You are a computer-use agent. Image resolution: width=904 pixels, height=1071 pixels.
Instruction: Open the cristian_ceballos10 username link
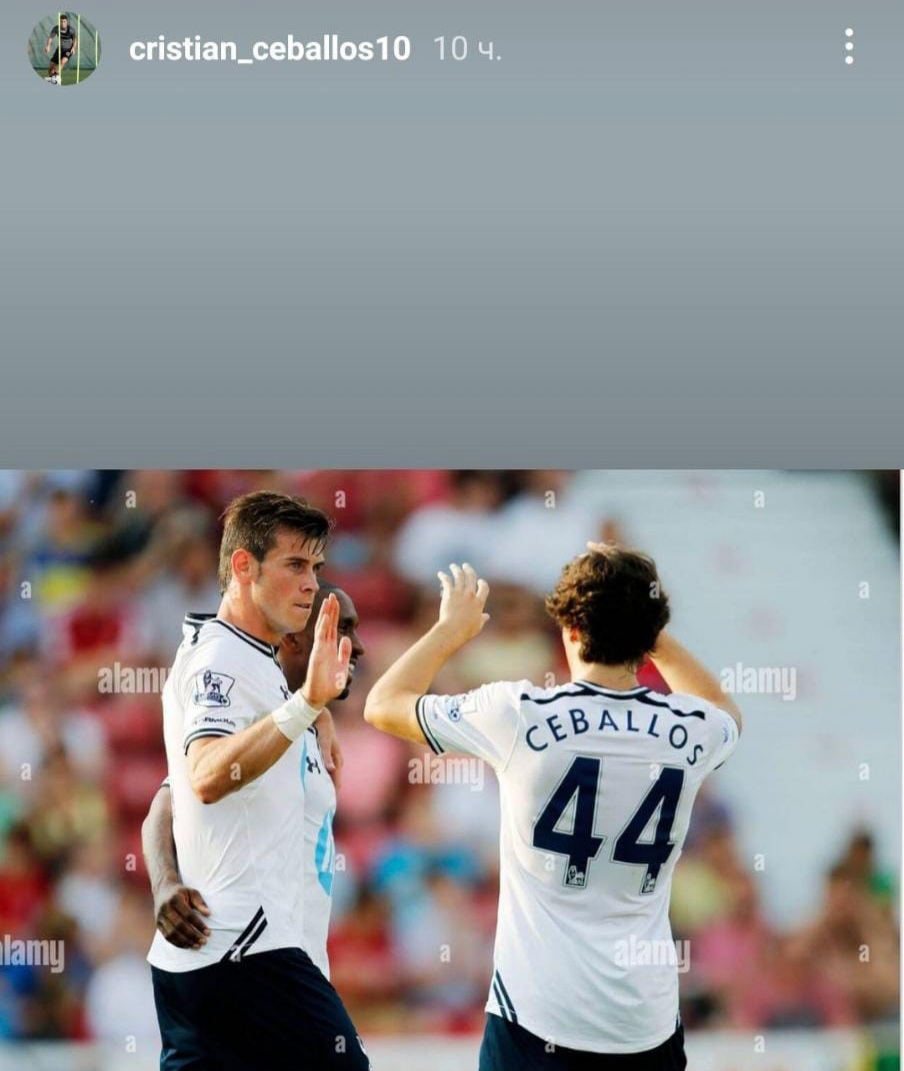click(x=269, y=49)
